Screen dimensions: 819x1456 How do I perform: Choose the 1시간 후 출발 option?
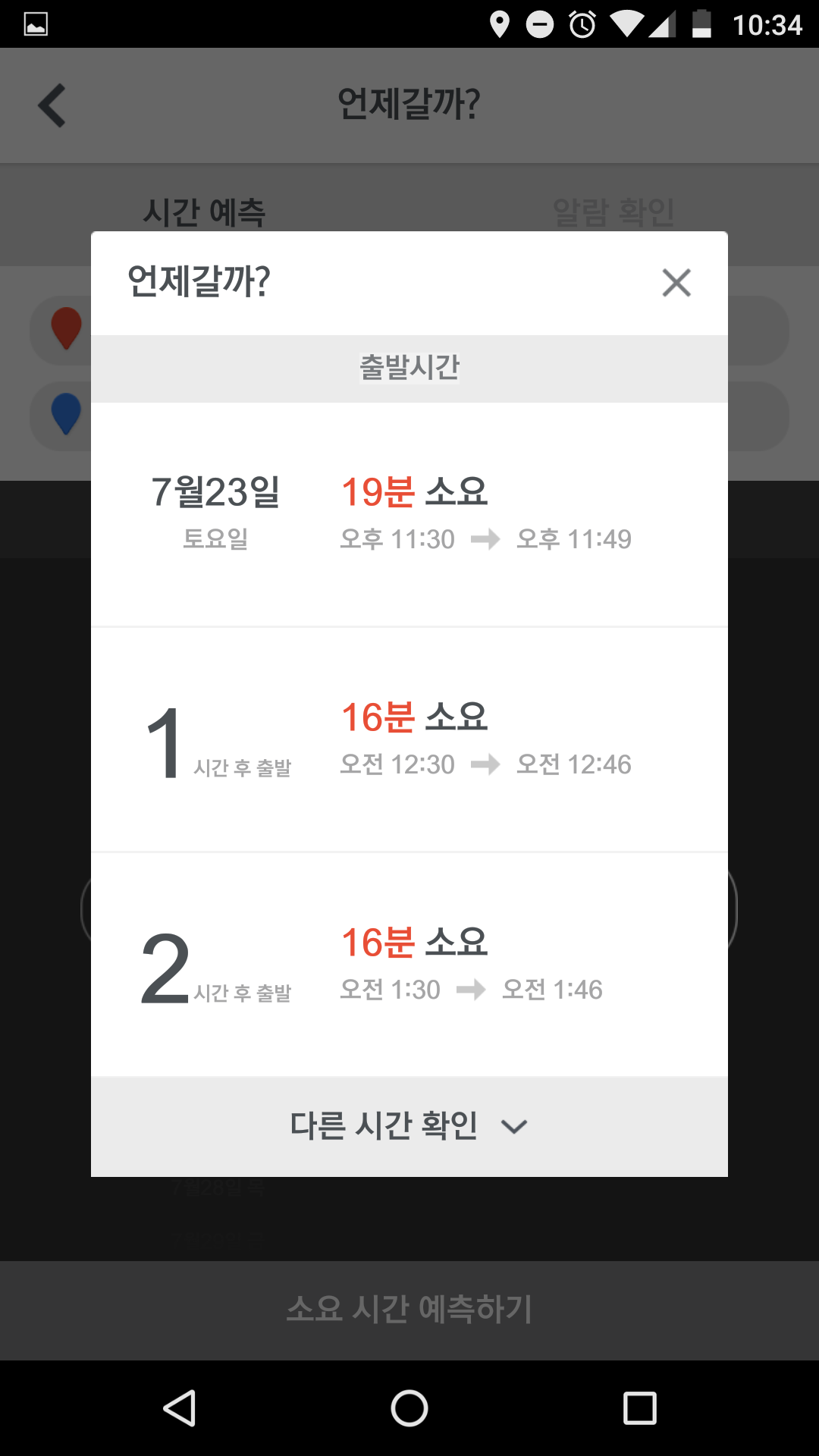click(409, 739)
